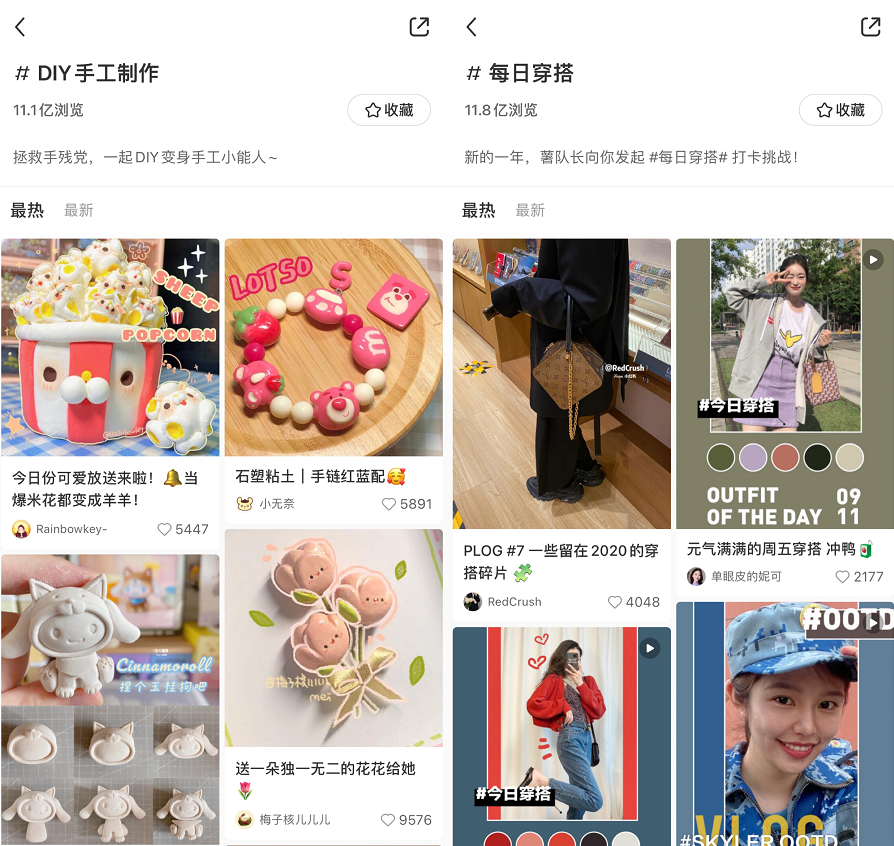
Task: Like 小无奈's post with 5891 likes
Action: [390, 504]
